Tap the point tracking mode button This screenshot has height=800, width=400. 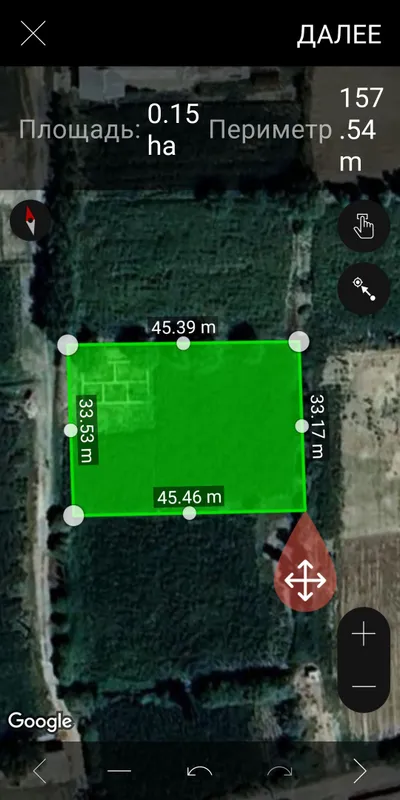[x=364, y=289]
